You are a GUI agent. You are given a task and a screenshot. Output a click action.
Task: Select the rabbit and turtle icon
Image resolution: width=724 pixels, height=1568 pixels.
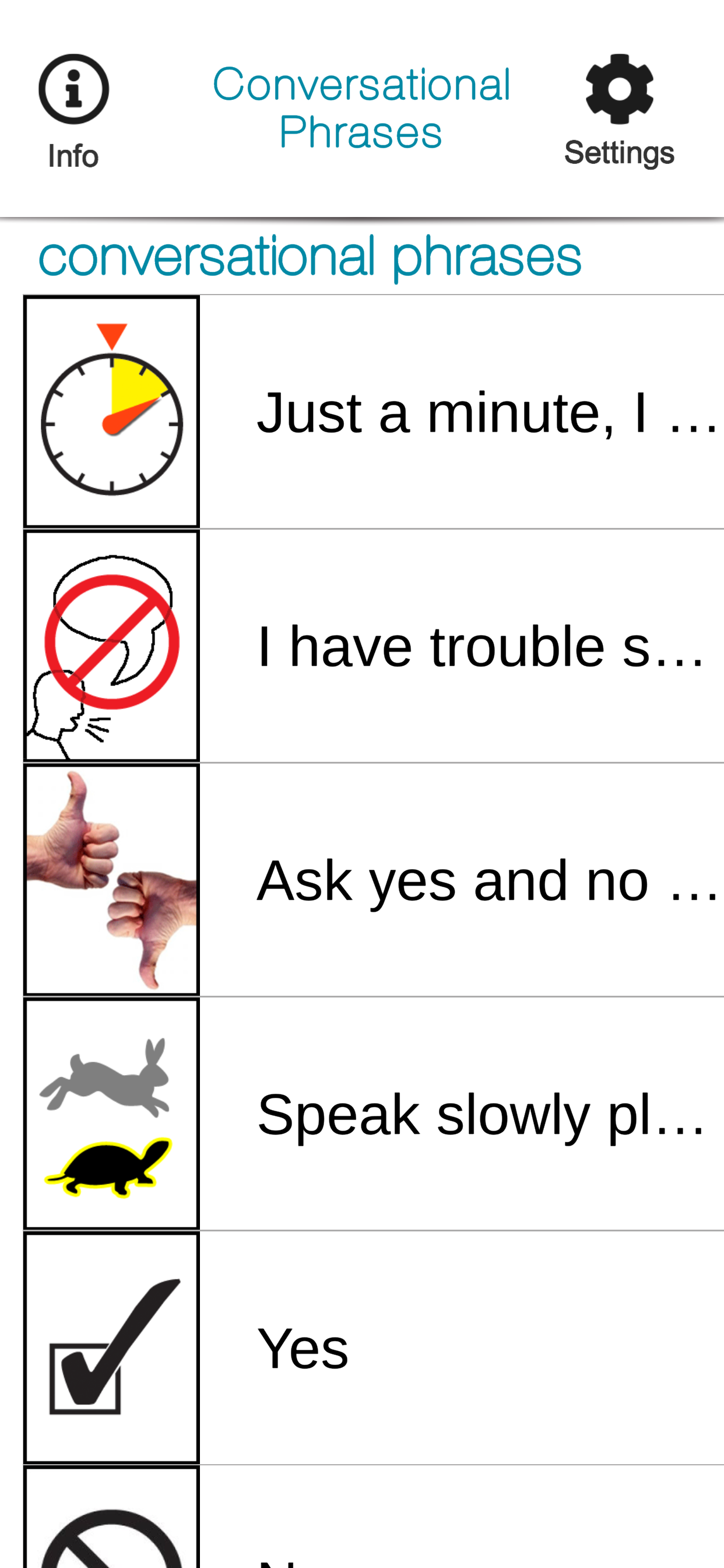pos(111,1114)
